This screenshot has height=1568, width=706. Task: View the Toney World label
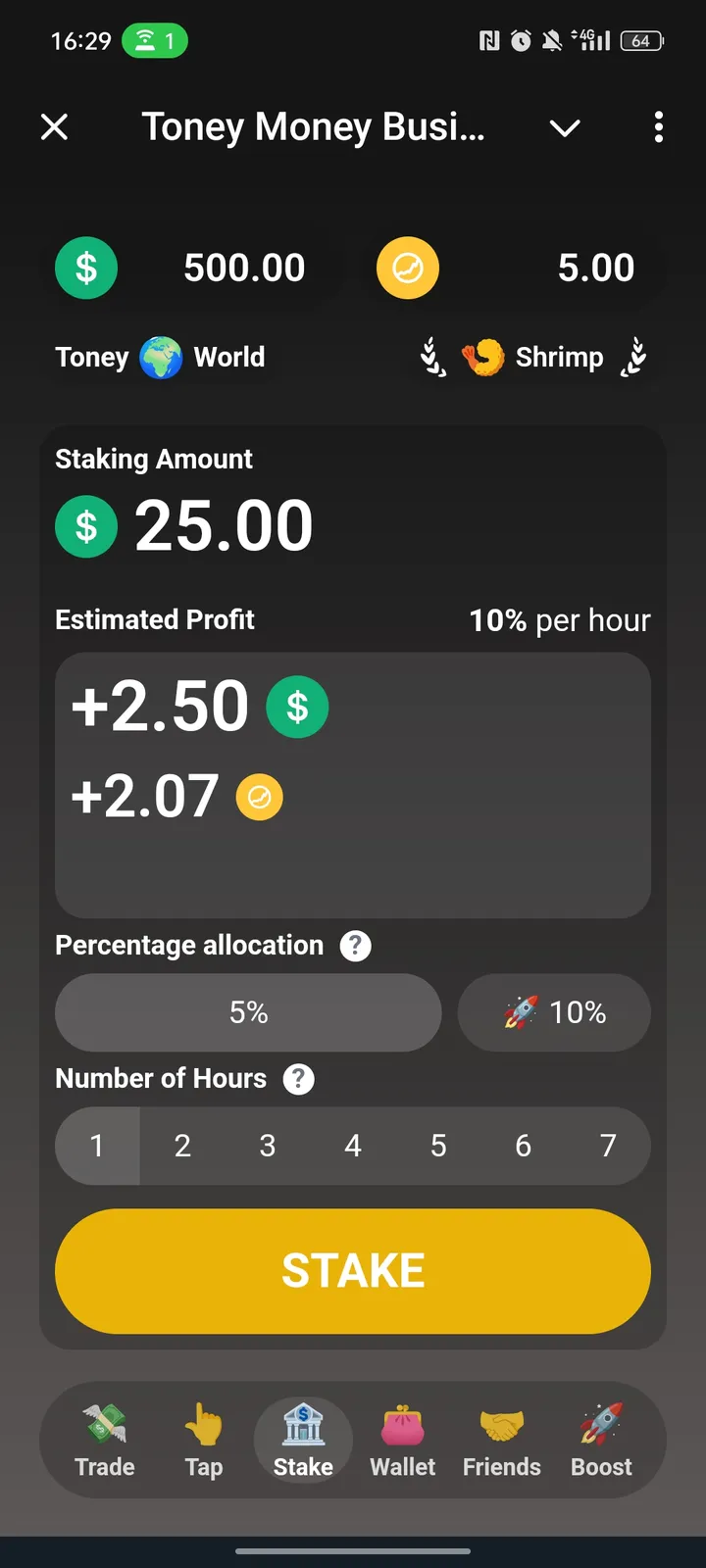point(160,357)
